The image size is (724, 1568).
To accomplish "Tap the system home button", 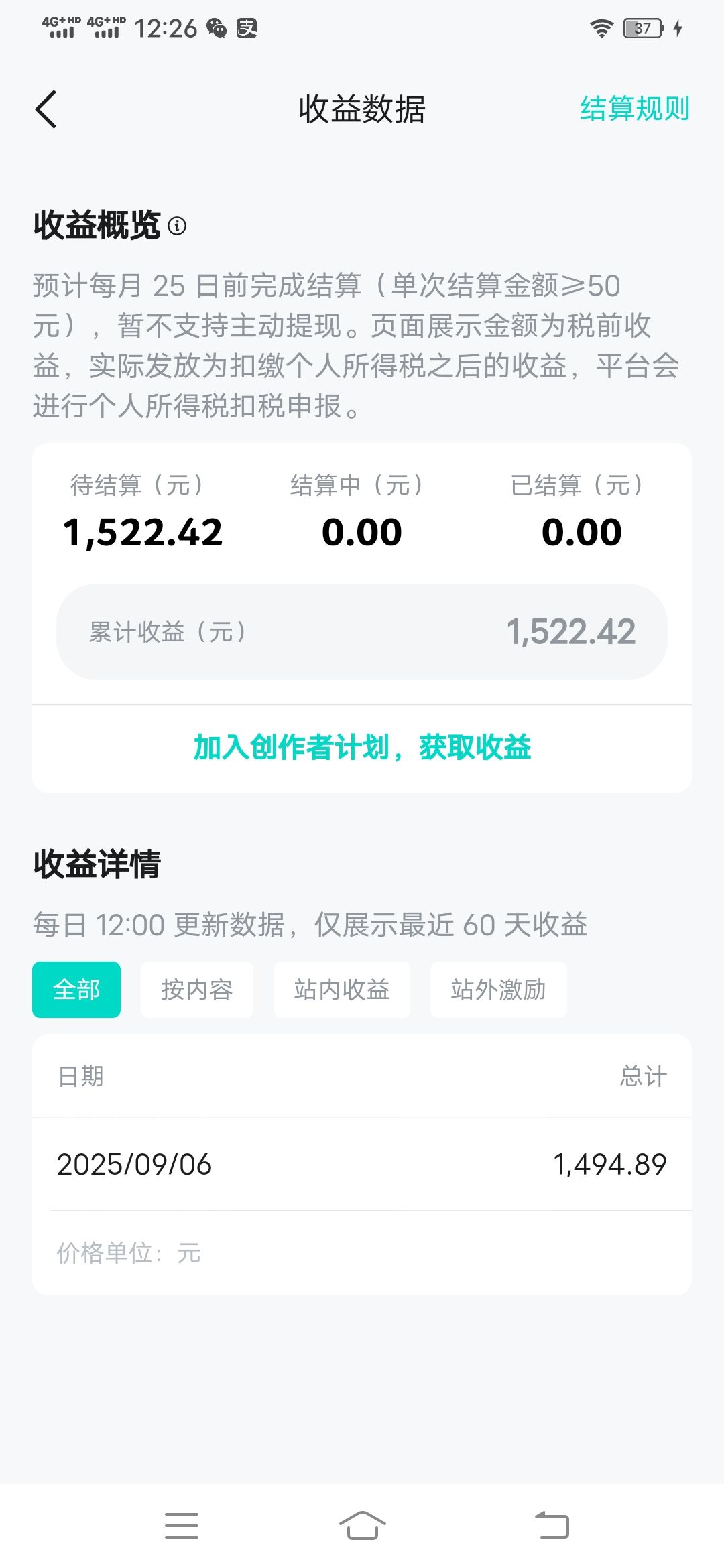I will pyautogui.click(x=362, y=1526).
